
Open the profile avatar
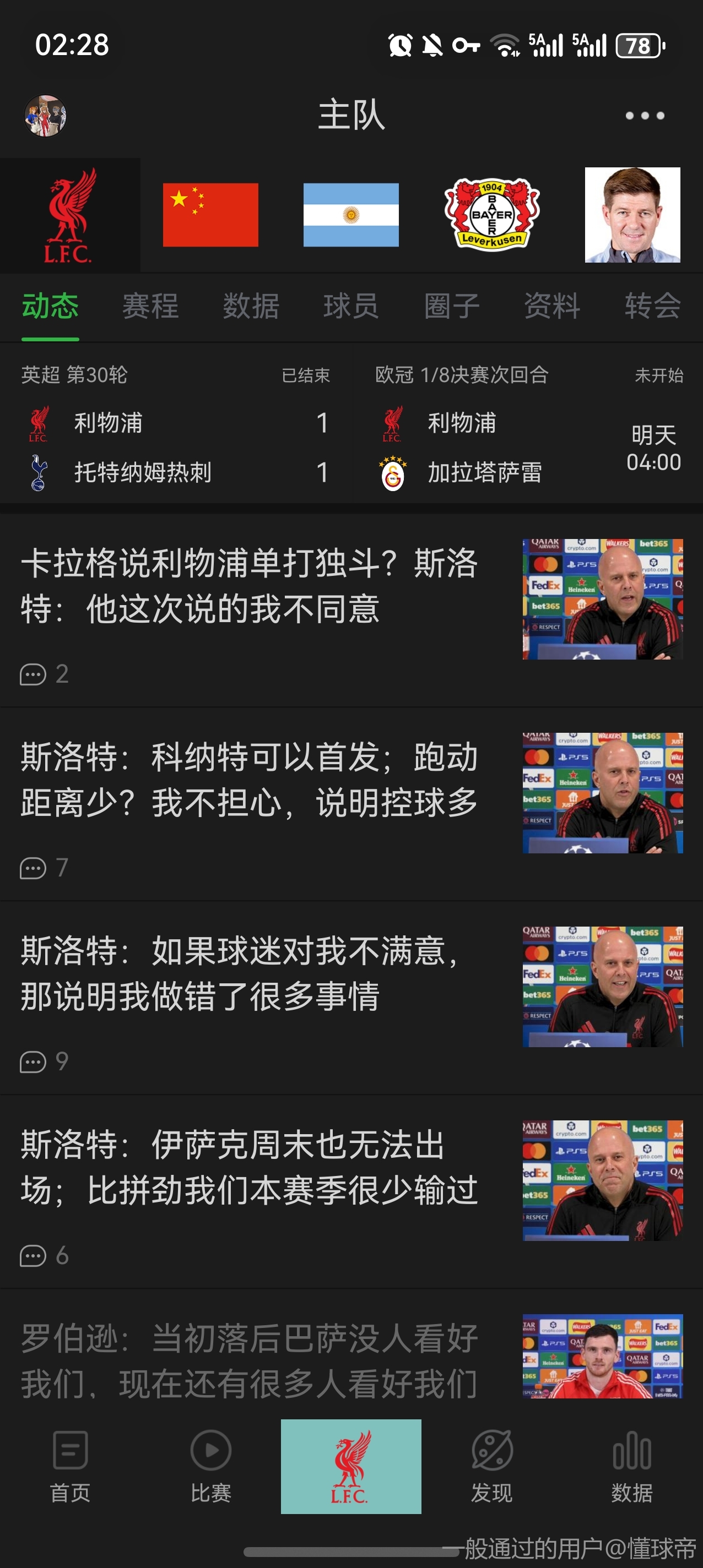(x=45, y=116)
